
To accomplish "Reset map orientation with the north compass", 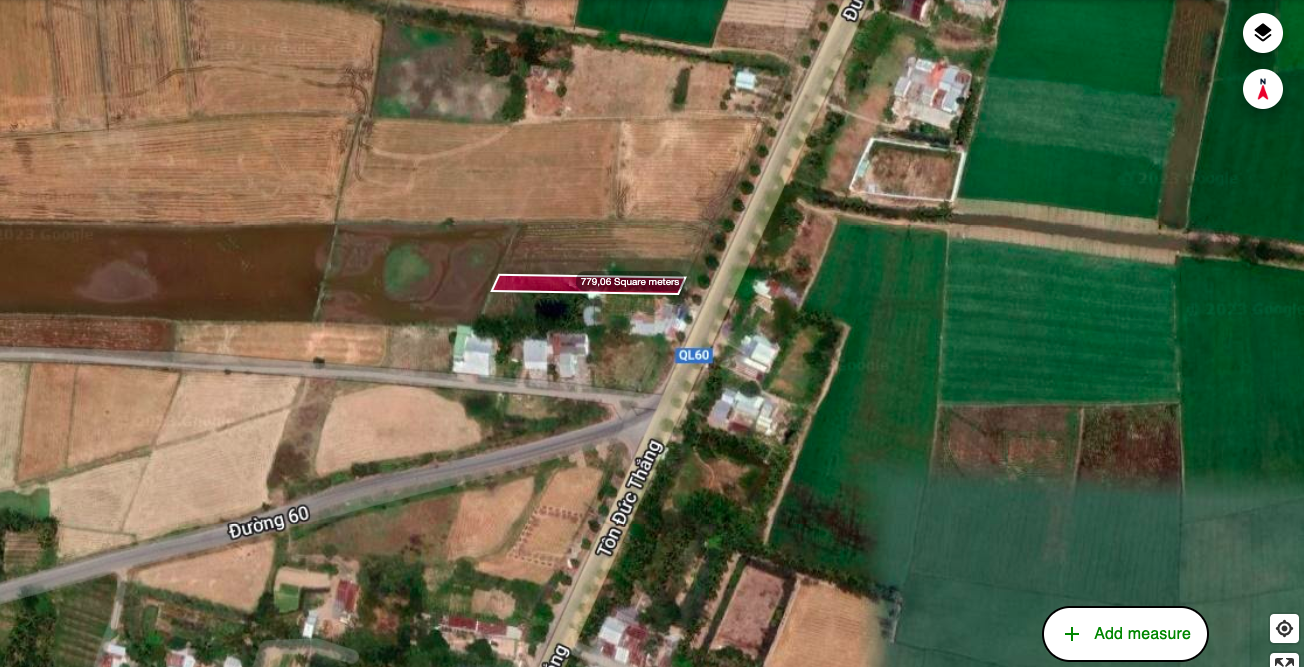I will [x=1262, y=89].
